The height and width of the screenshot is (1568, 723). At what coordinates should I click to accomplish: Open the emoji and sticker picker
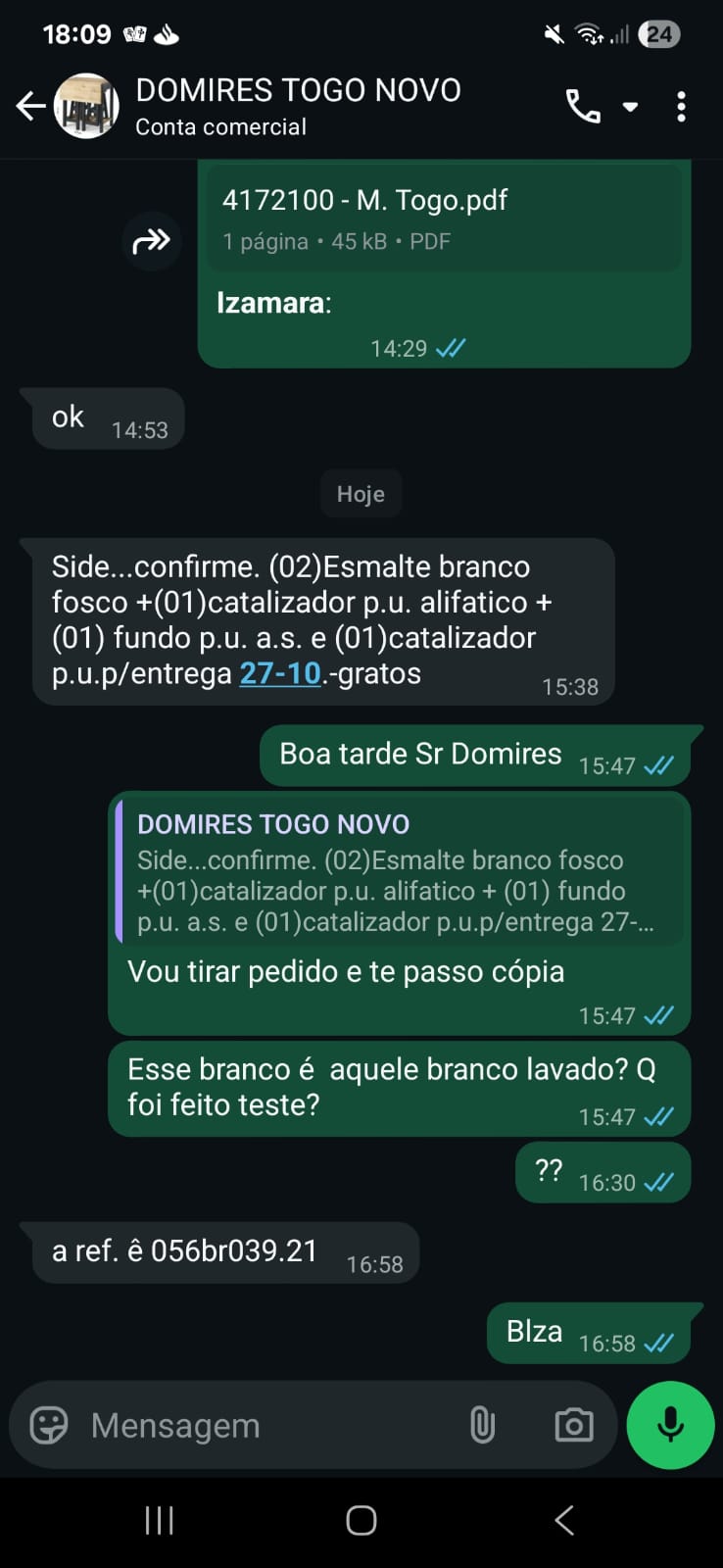click(x=48, y=1425)
